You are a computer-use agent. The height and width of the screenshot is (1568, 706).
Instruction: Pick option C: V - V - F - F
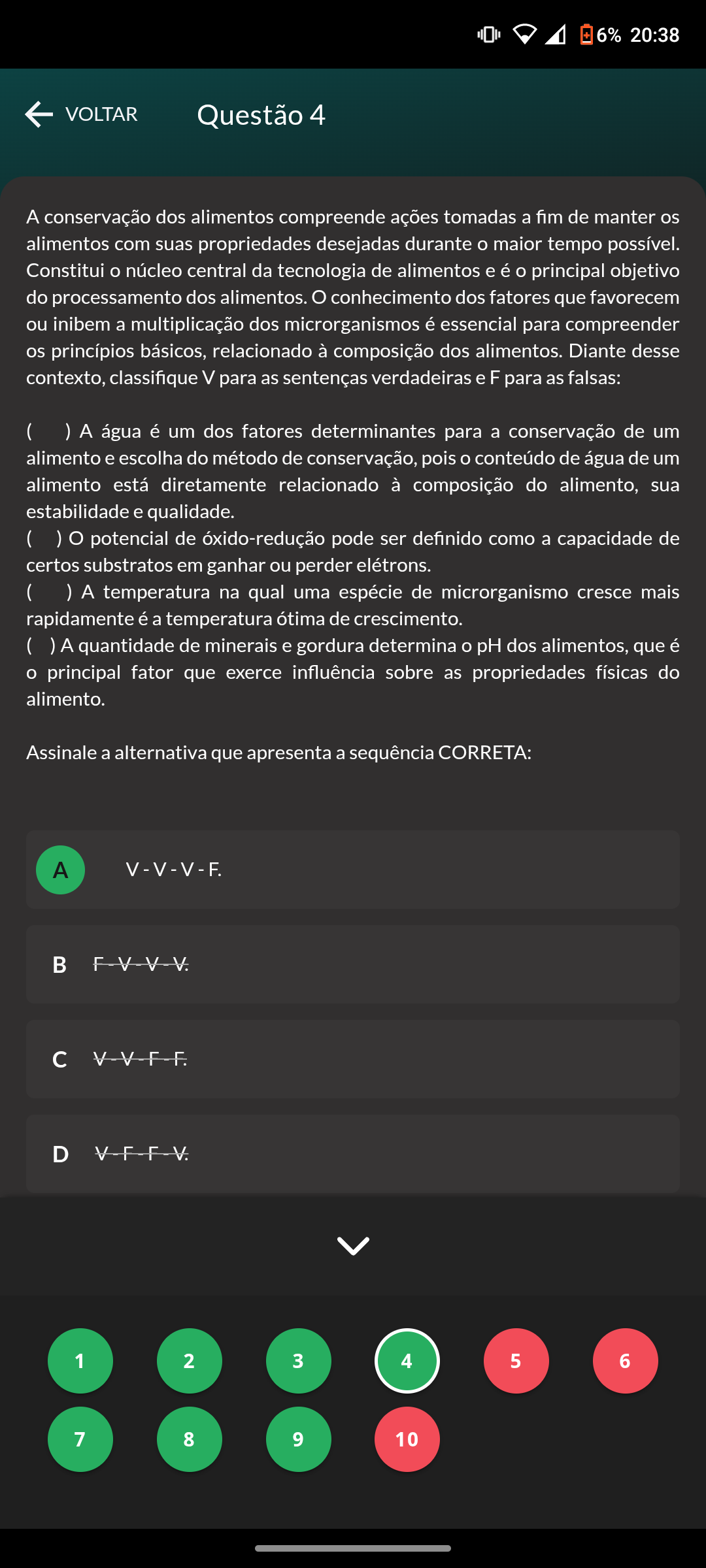(353, 1059)
